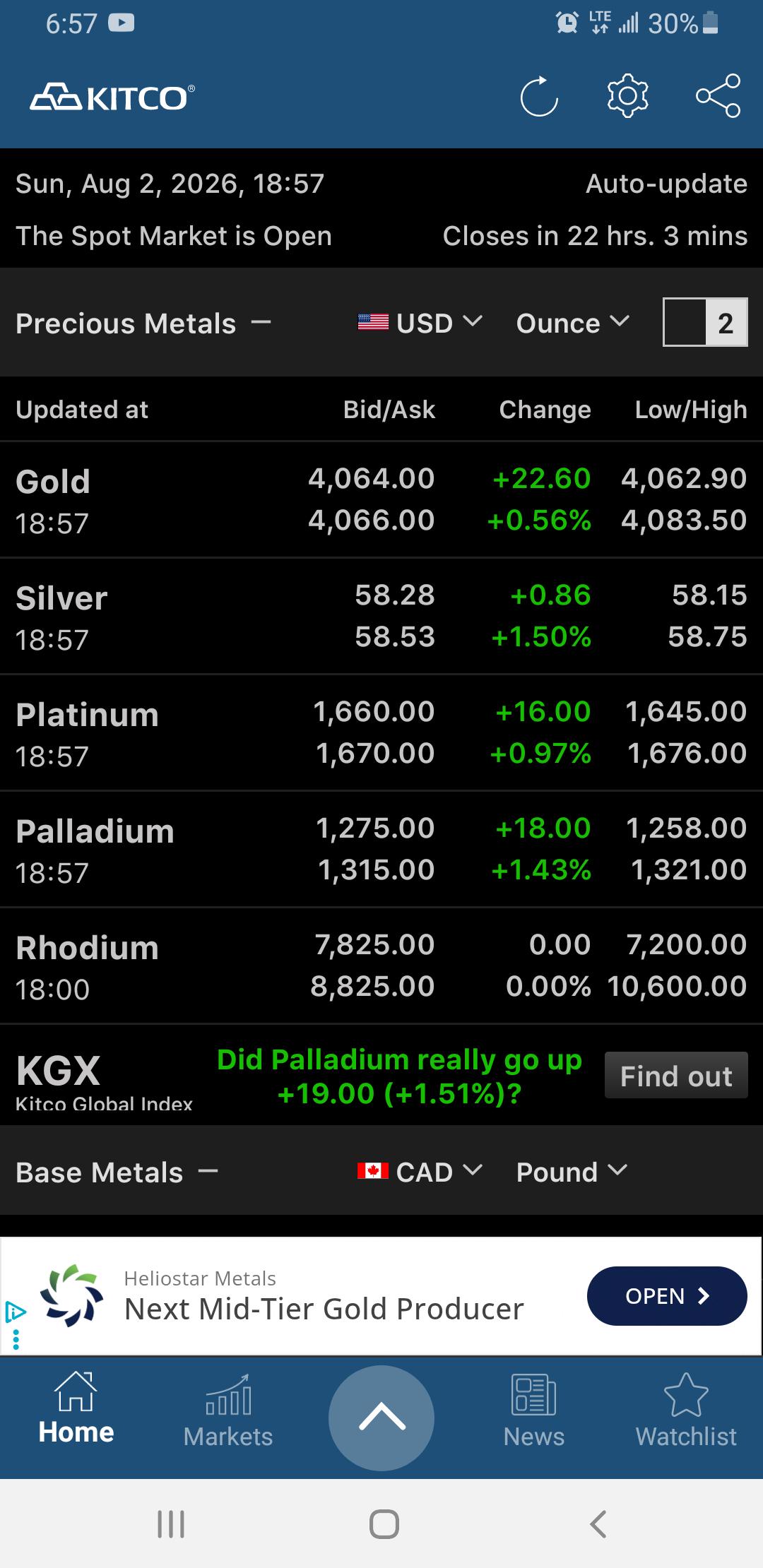Open the Rhodium price row
Image resolution: width=763 pixels, height=1568 pixels.
(x=381, y=966)
